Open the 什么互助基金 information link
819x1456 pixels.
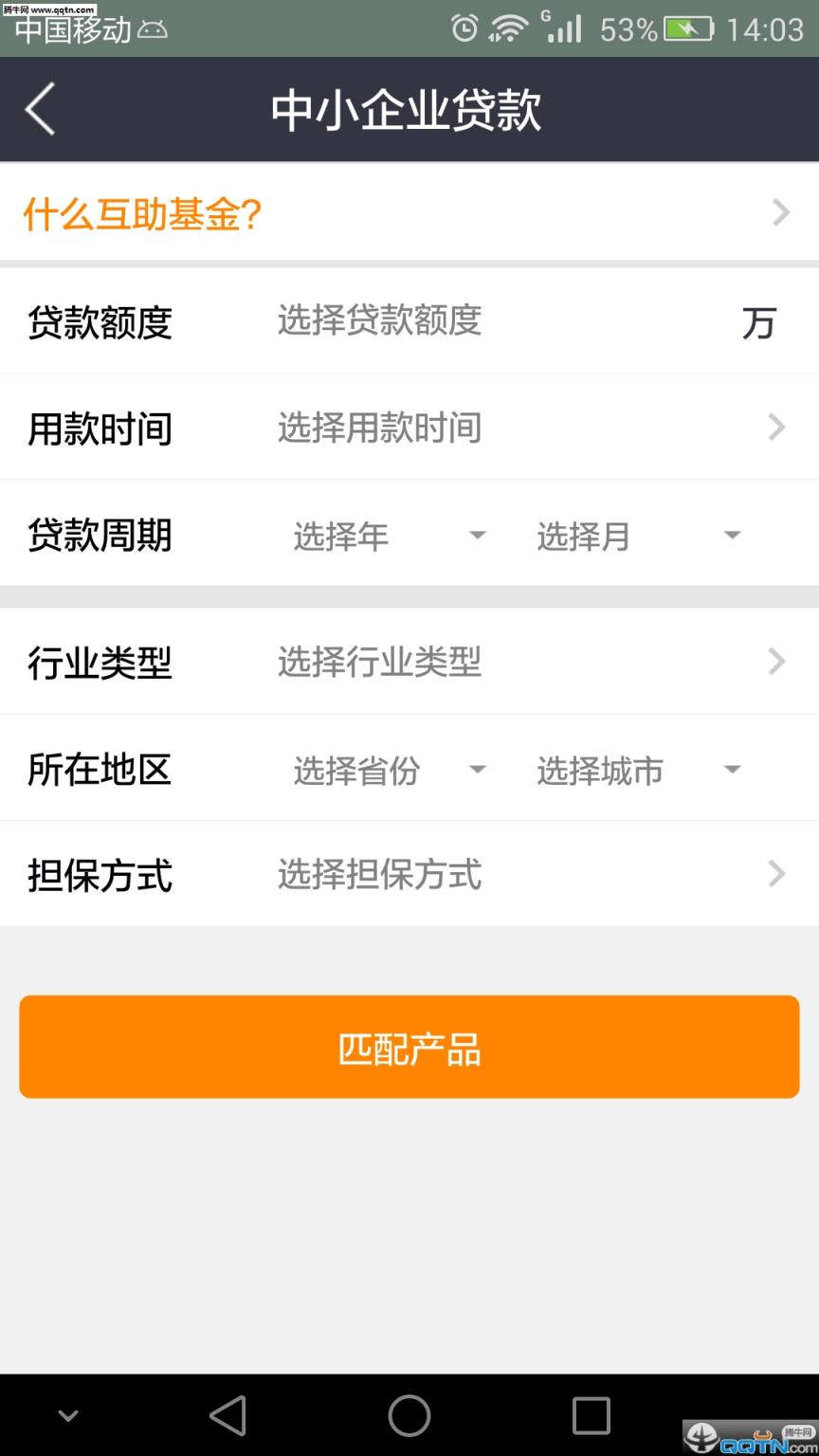pos(408,213)
